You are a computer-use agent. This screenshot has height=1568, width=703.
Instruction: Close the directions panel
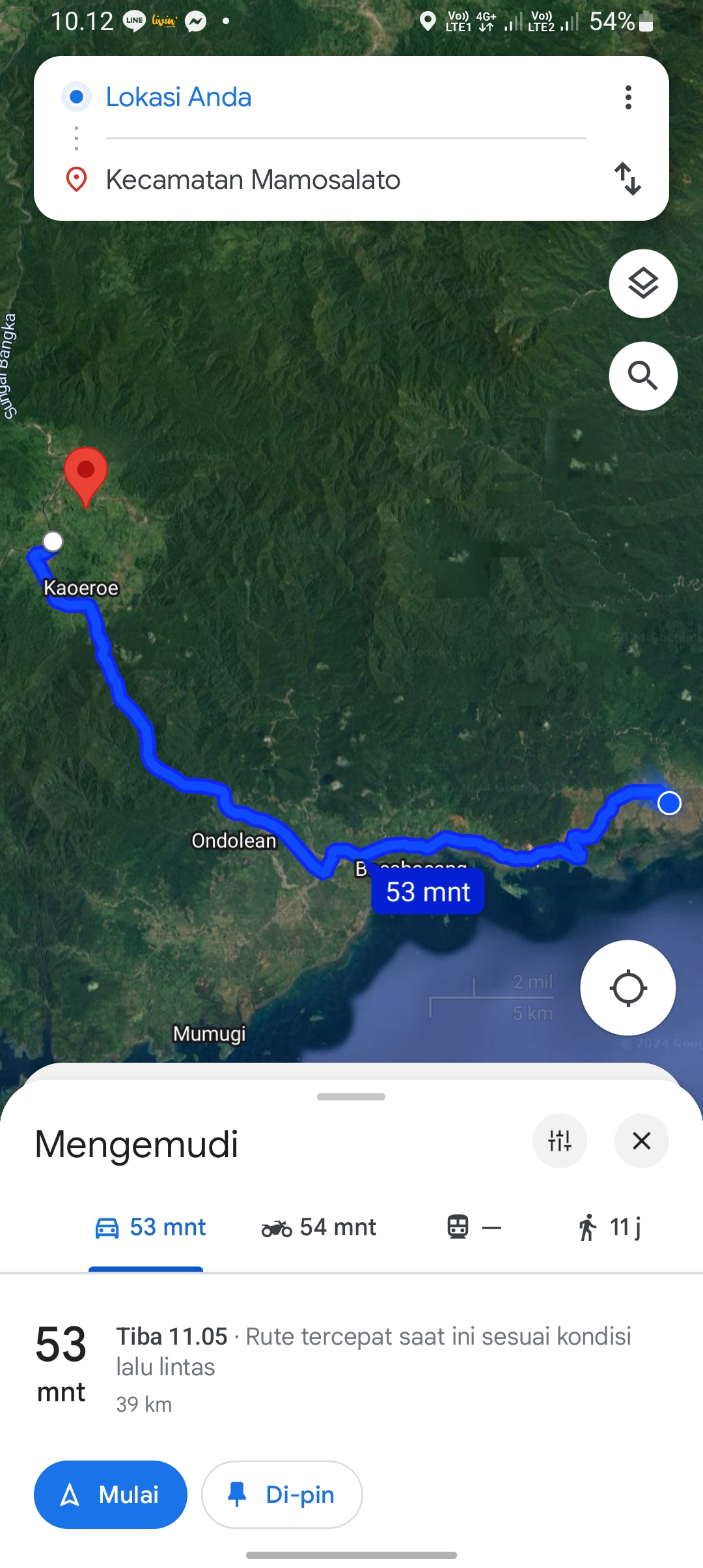pos(642,1141)
